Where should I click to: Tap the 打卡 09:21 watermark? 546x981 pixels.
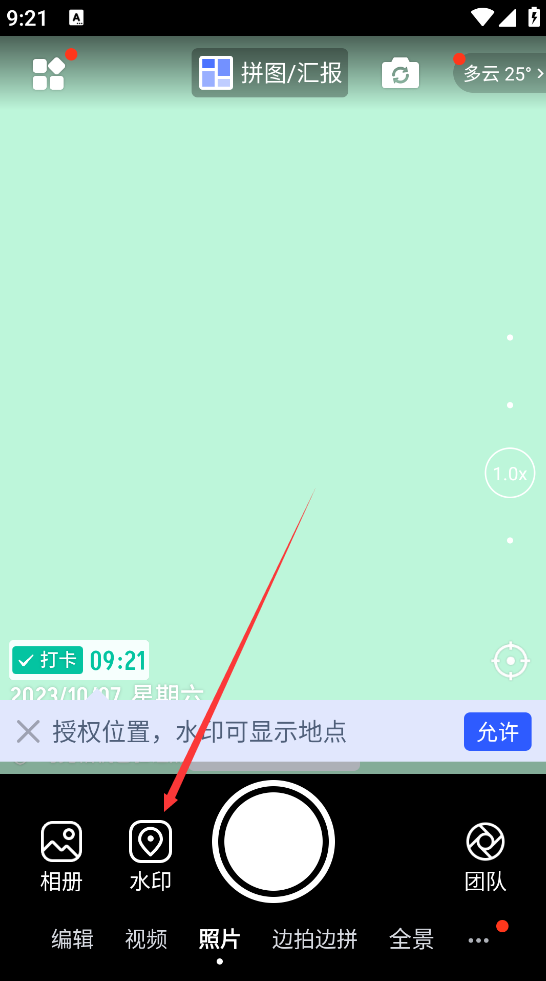tap(79, 660)
